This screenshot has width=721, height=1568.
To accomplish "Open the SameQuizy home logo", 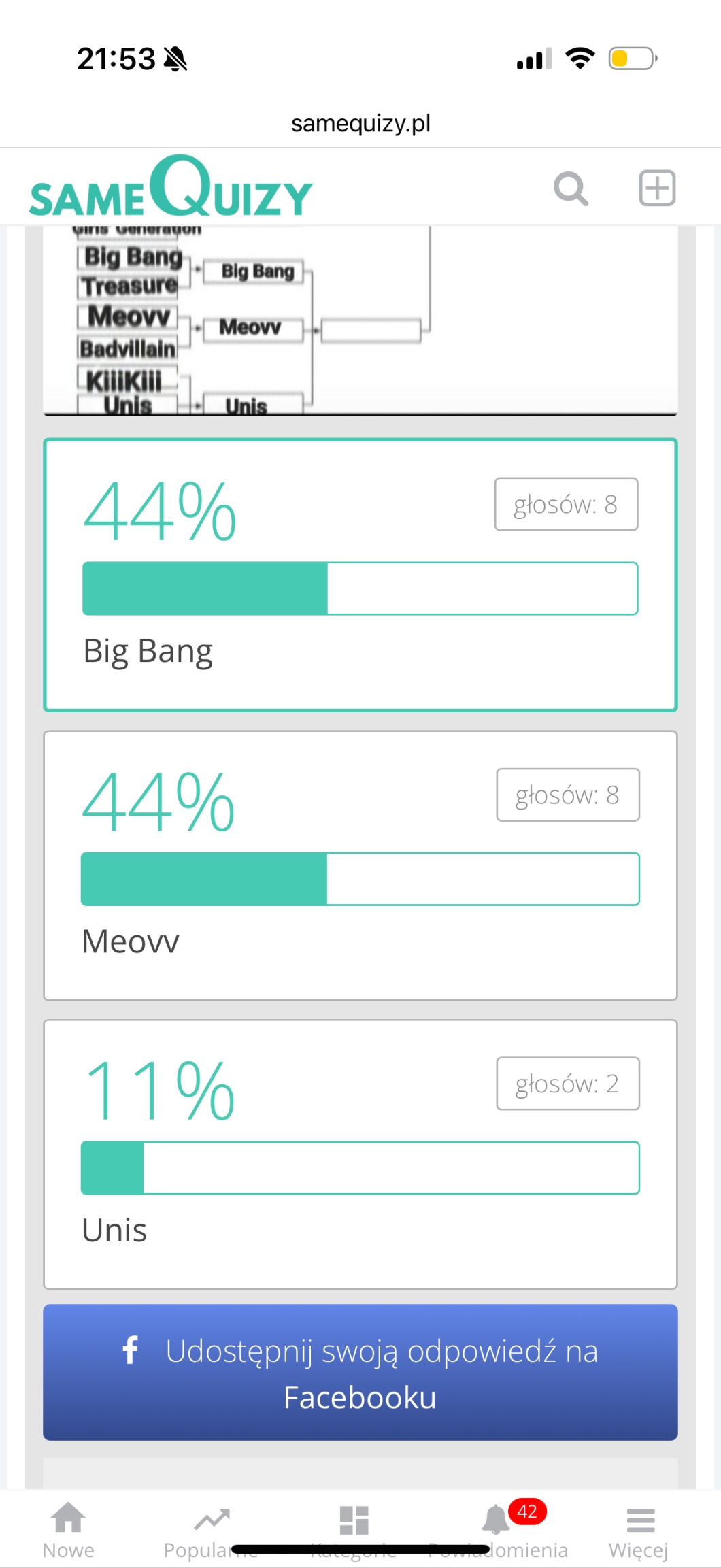I will coord(171,186).
